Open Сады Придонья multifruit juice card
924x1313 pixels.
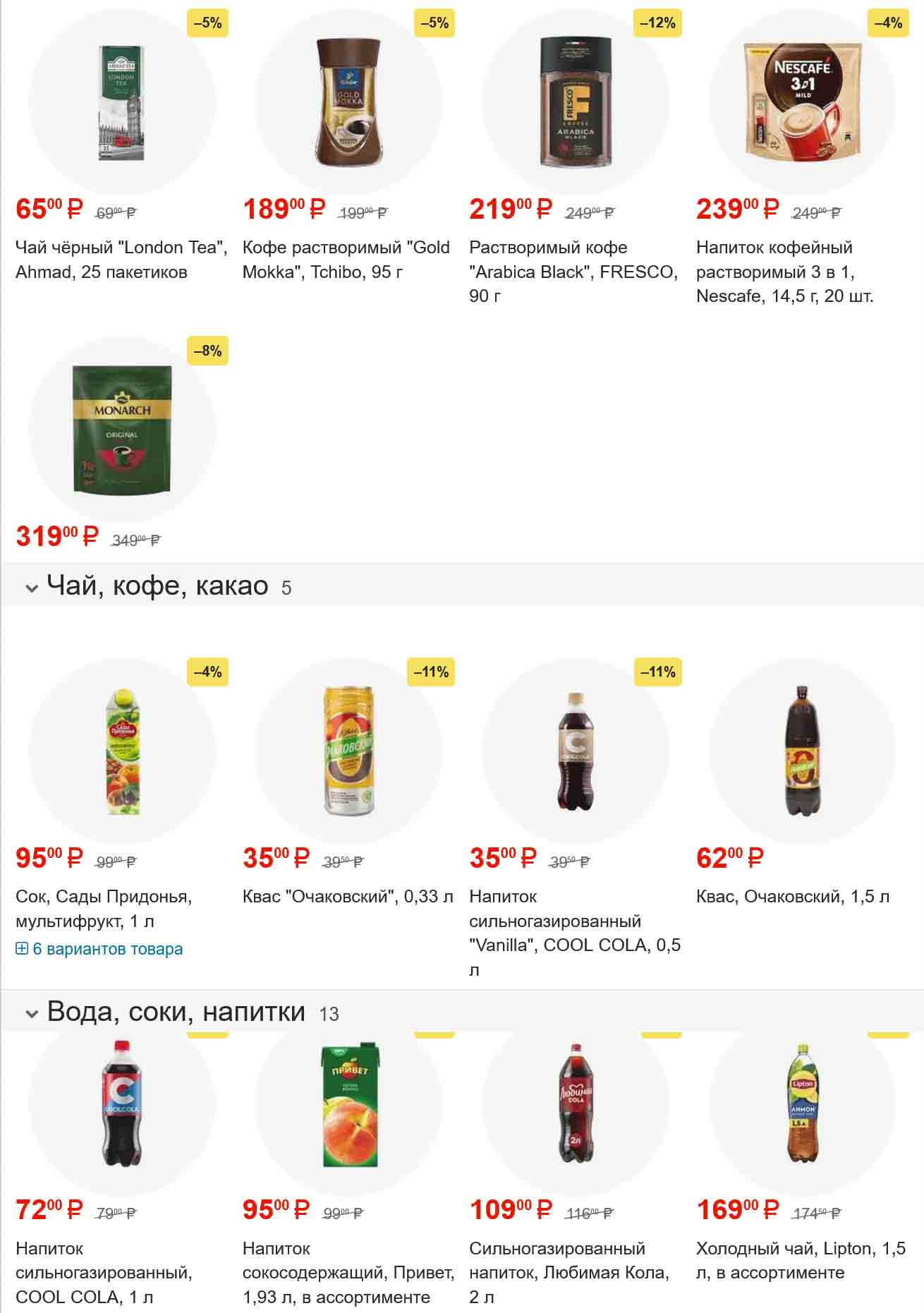pyautogui.click(x=121, y=751)
